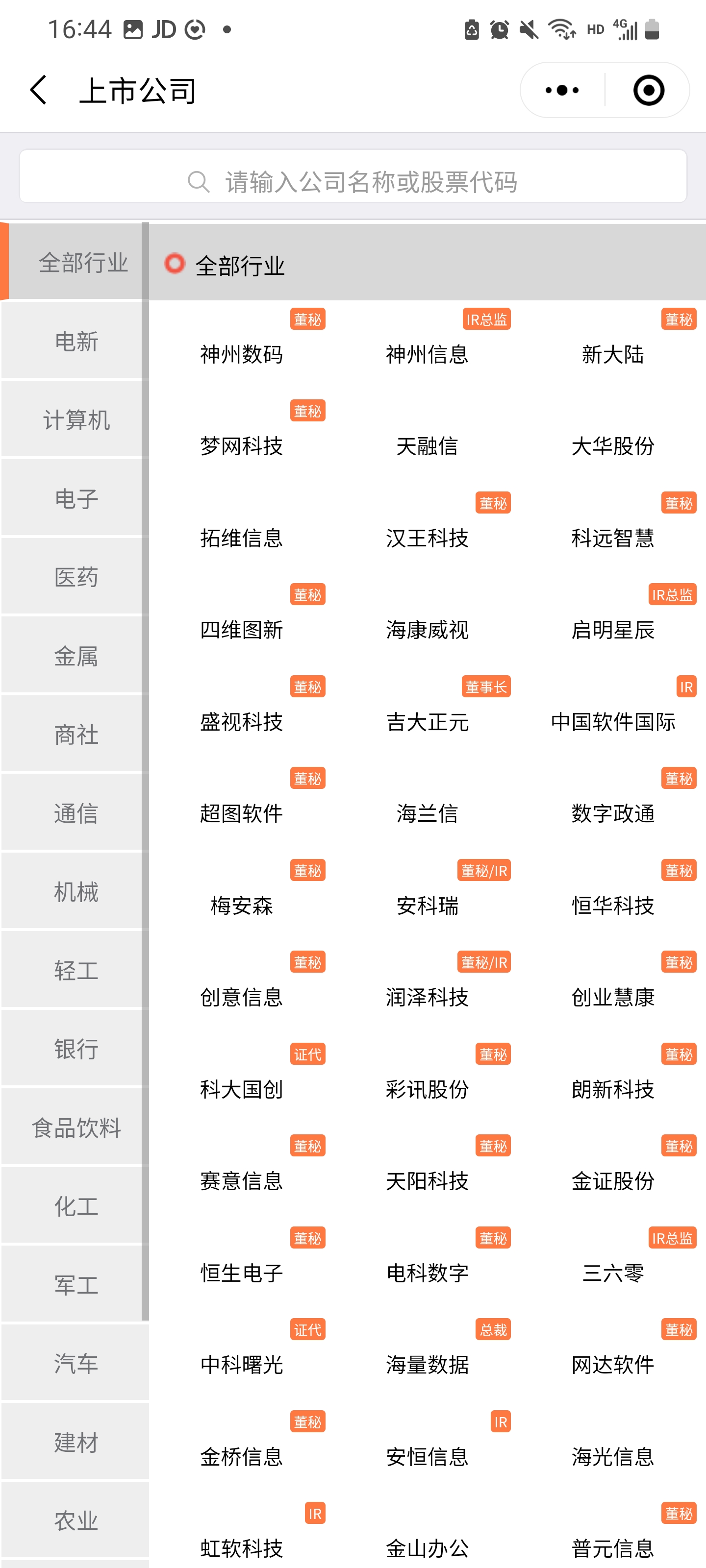Open company 海康威视
This screenshot has width=706, height=1568.
coord(427,629)
